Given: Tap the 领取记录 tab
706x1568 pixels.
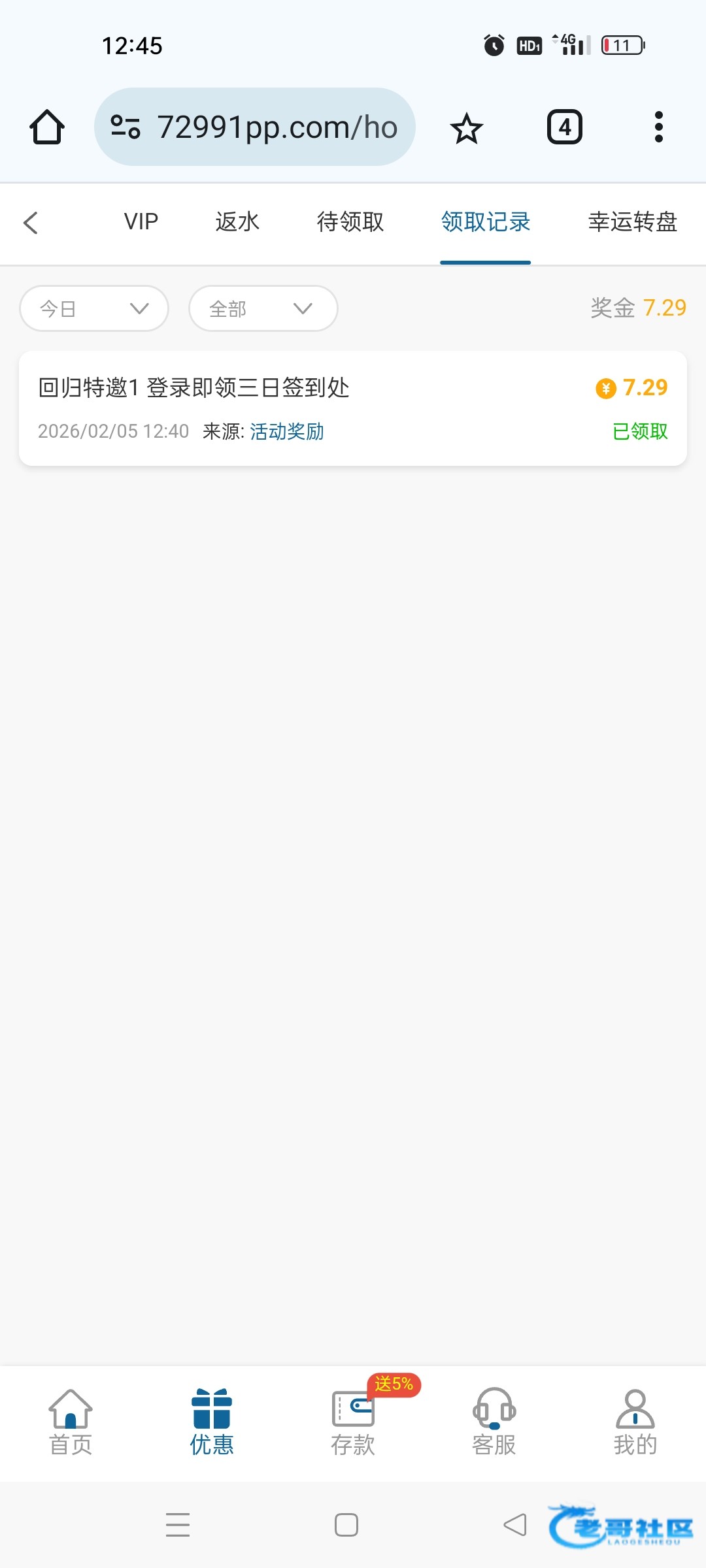Looking at the screenshot, I should (x=486, y=222).
